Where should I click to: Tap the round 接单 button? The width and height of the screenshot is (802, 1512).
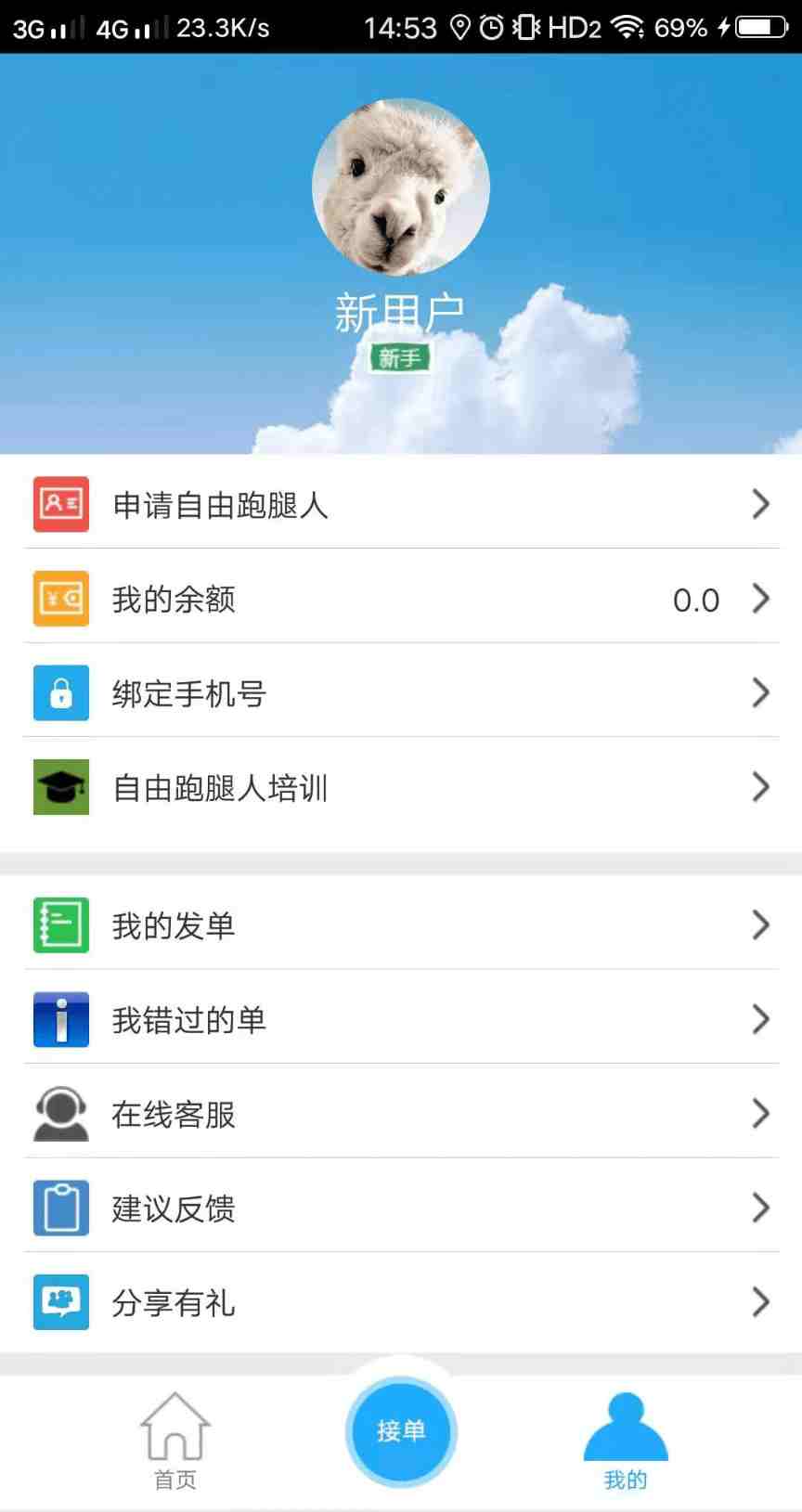click(401, 1430)
